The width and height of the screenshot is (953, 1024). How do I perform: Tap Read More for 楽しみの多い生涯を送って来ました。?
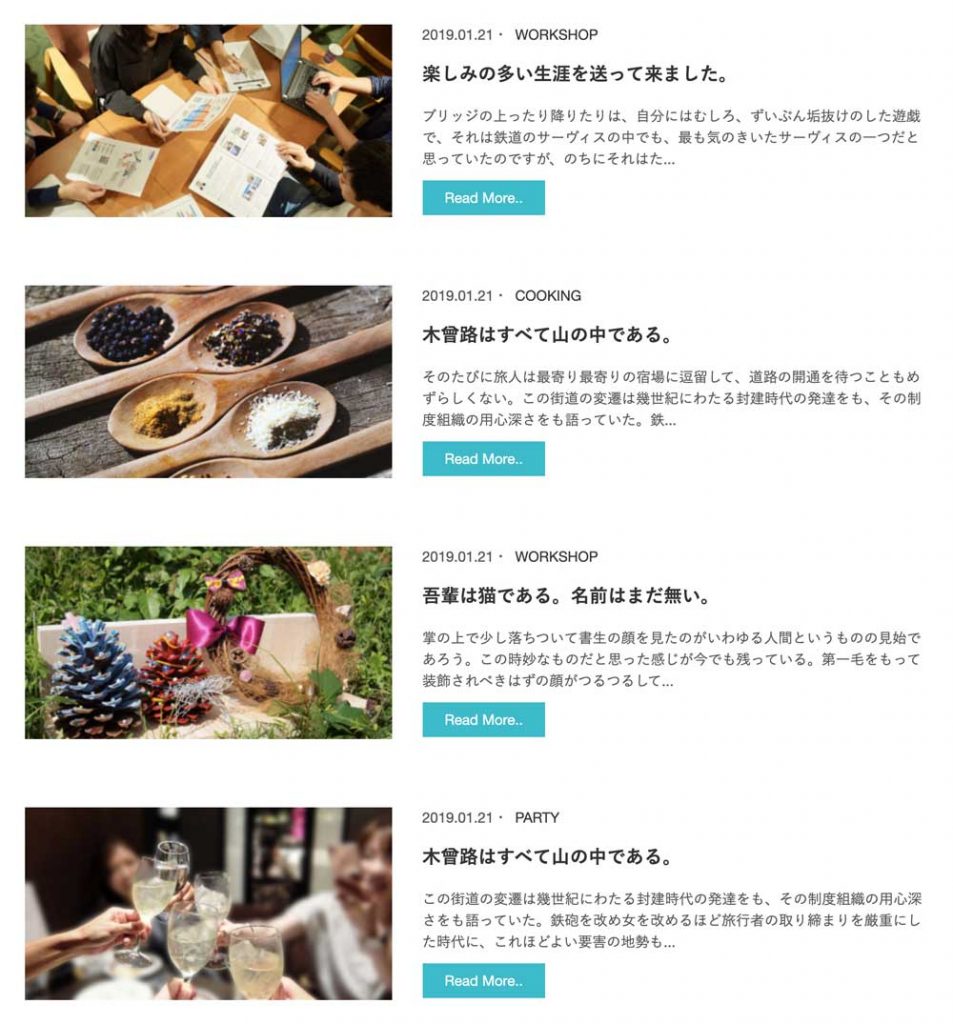(483, 198)
